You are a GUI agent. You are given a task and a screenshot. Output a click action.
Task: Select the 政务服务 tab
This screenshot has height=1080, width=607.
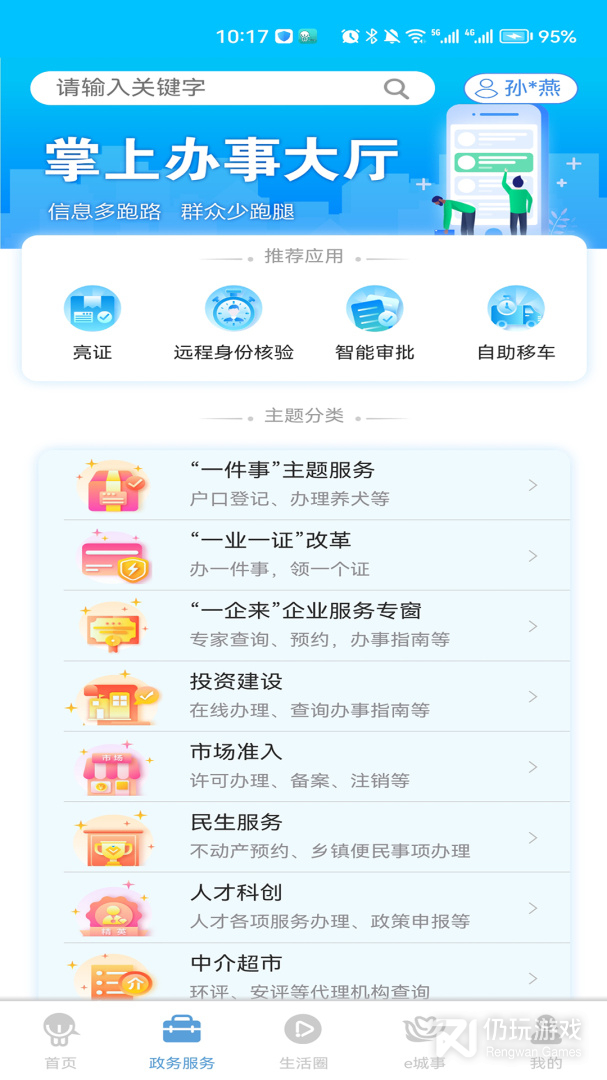tap(181, 1041)
